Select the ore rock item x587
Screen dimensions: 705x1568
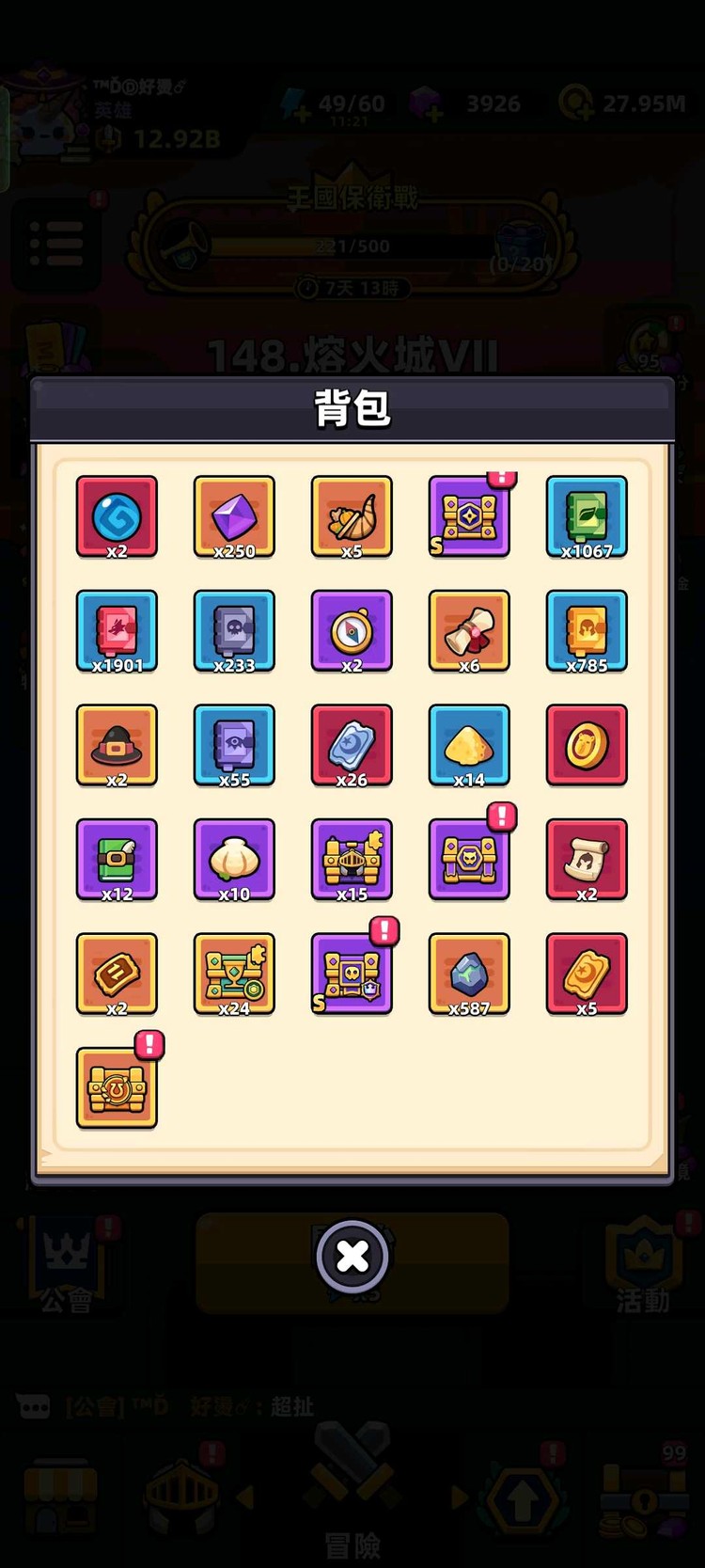tap(469, 974)
